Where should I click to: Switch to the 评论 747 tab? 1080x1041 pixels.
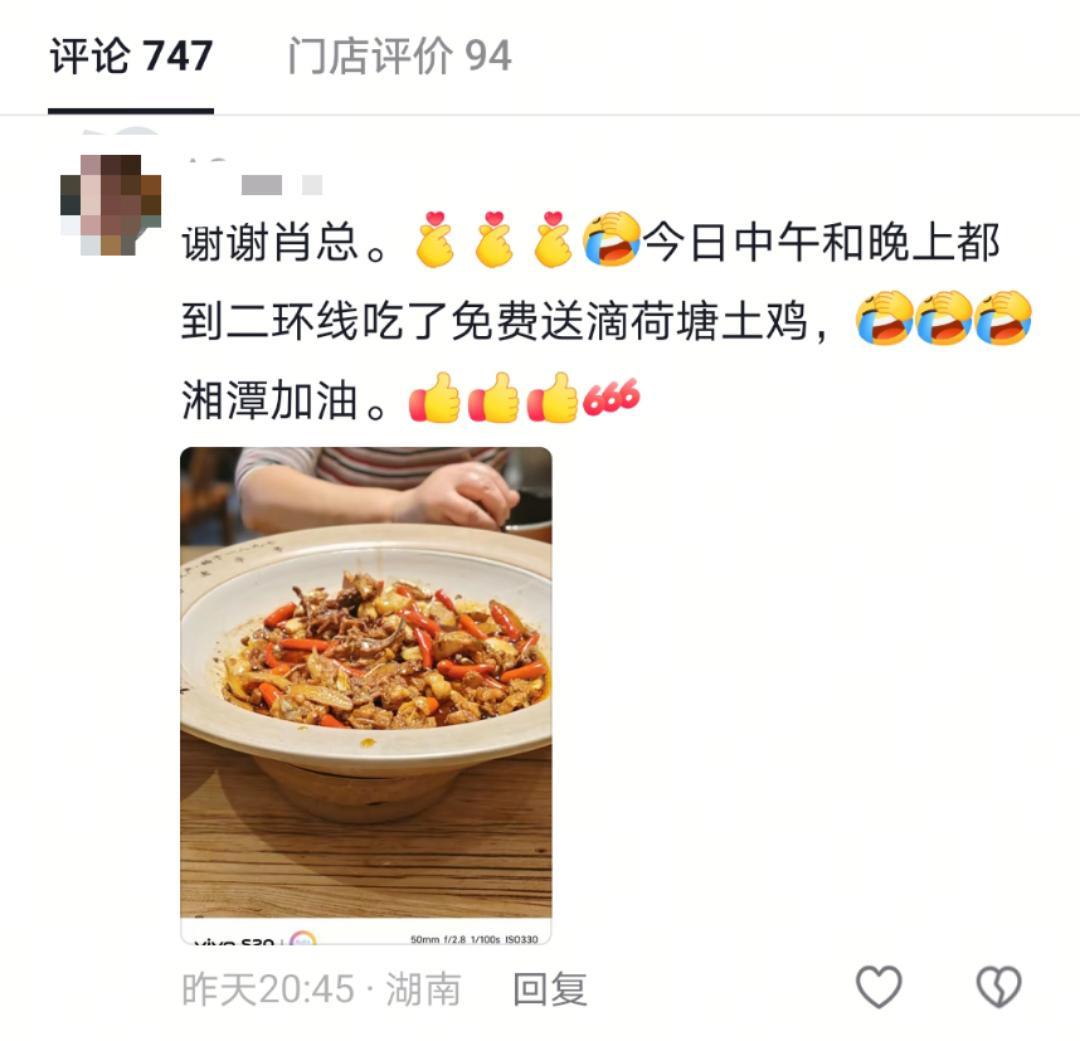click(x=131, y=57)
